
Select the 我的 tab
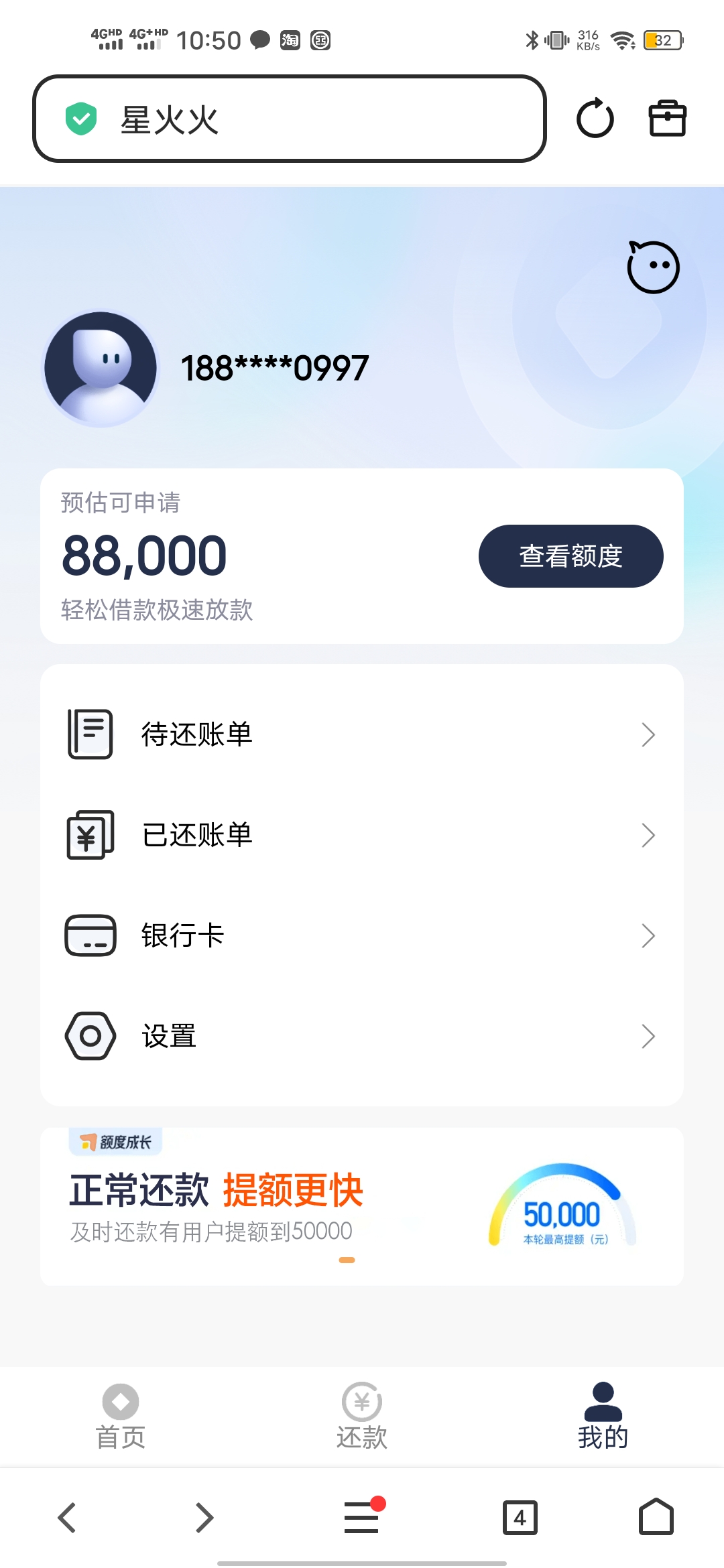click(x=603, y=1417)
